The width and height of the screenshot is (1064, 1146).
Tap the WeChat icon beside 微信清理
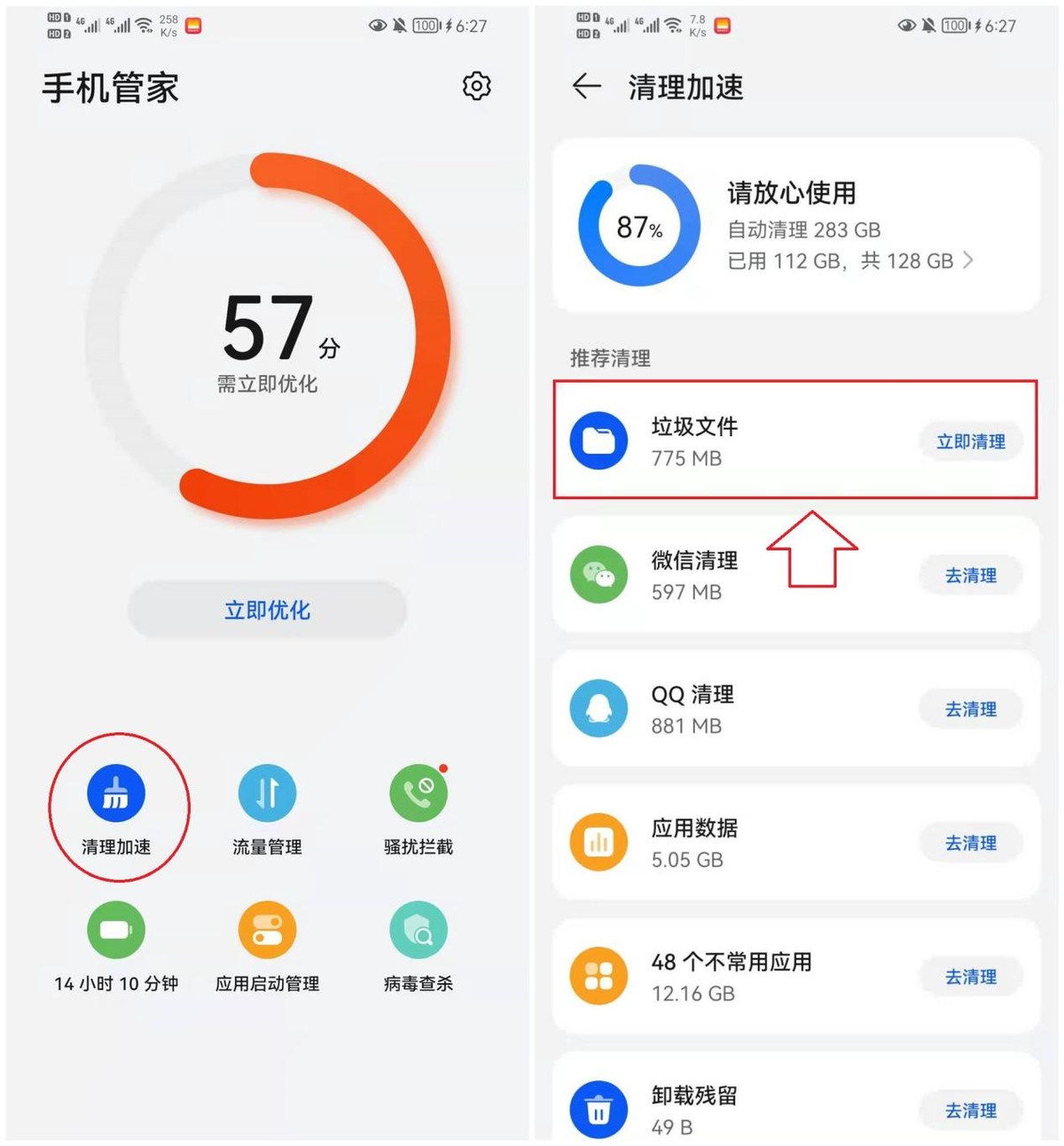(x=598, y=574)
